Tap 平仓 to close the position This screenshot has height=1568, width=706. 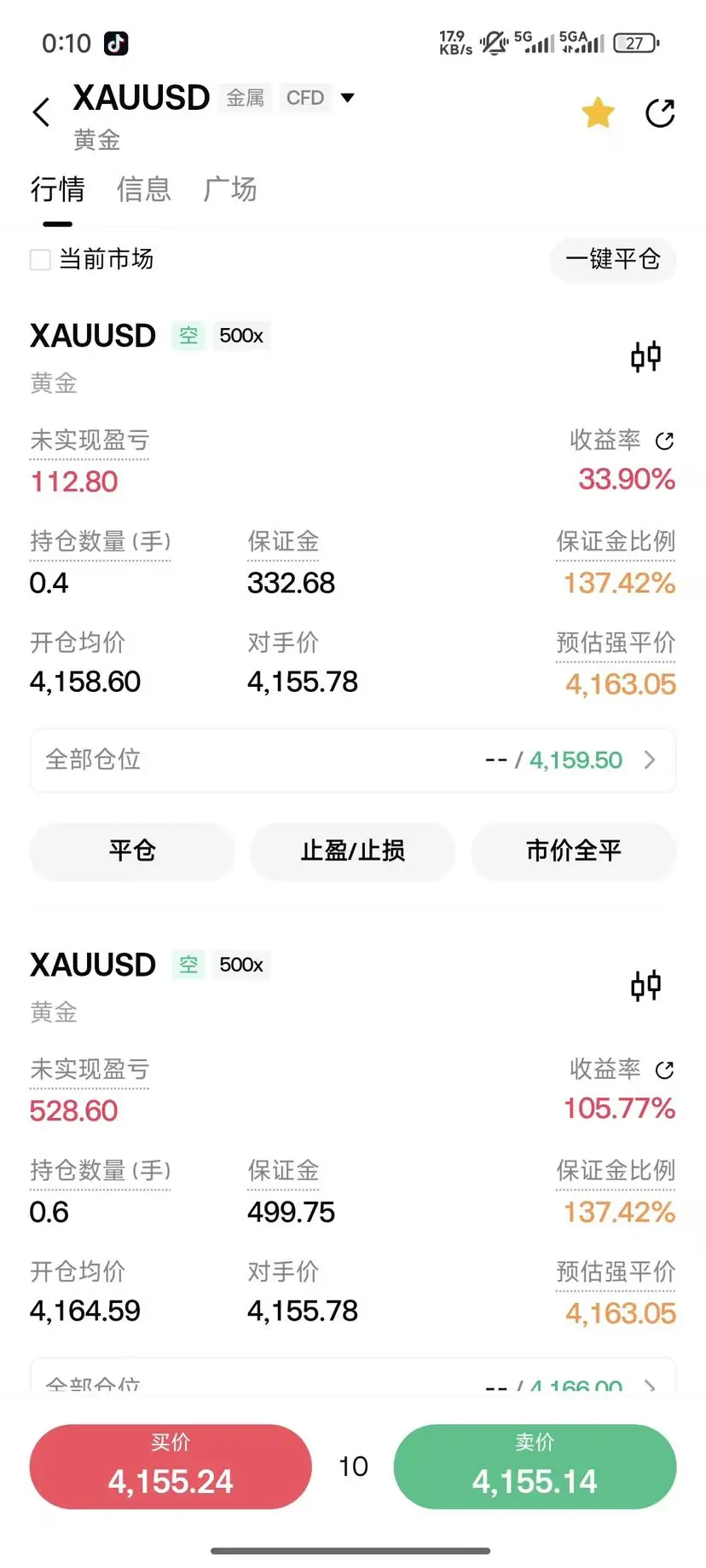132,850
